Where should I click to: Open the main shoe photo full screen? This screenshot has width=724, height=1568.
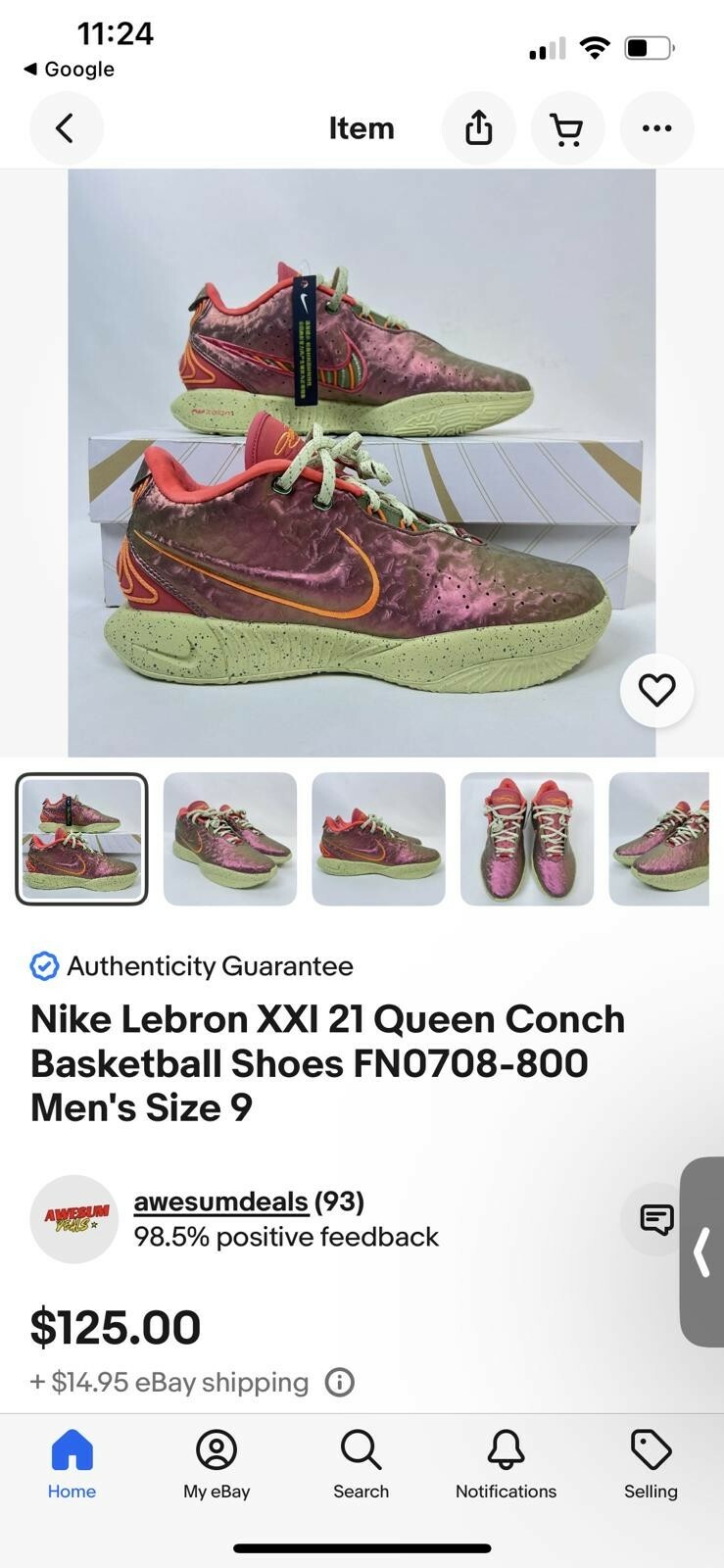pos(362,463)
